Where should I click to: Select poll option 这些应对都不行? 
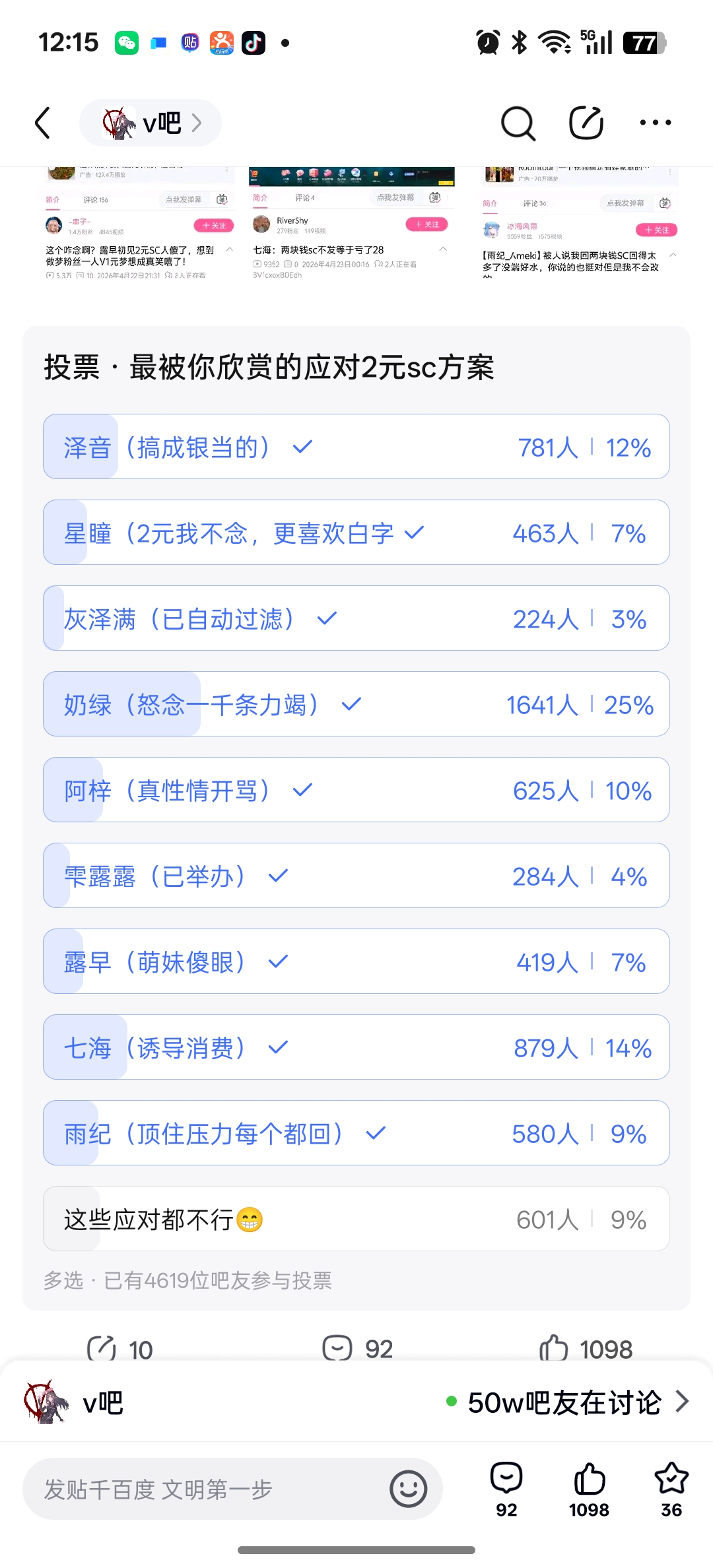click(356, 1219)
